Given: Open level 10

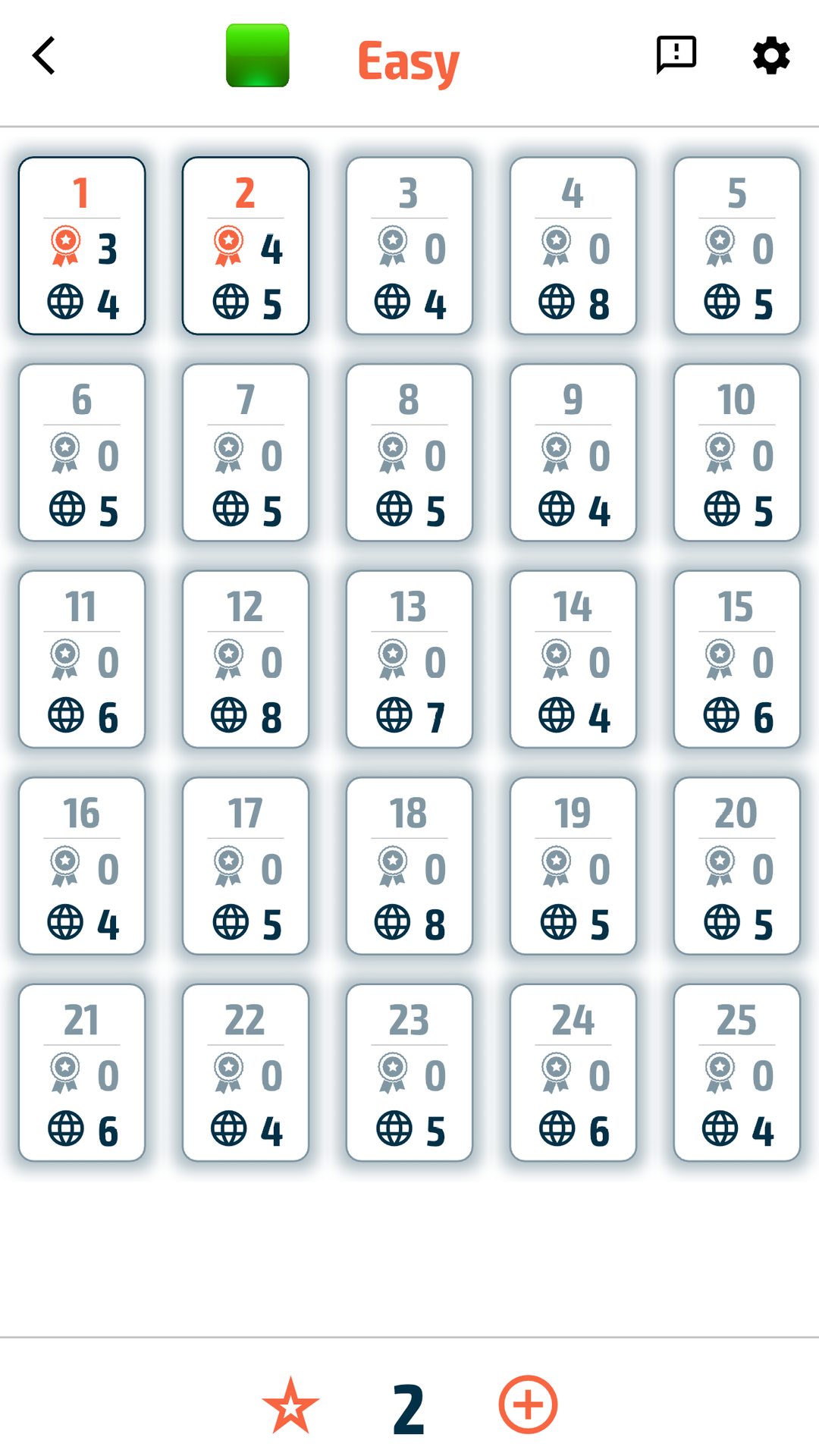Looking at the screenshot, I should click(x=737, y=453).
